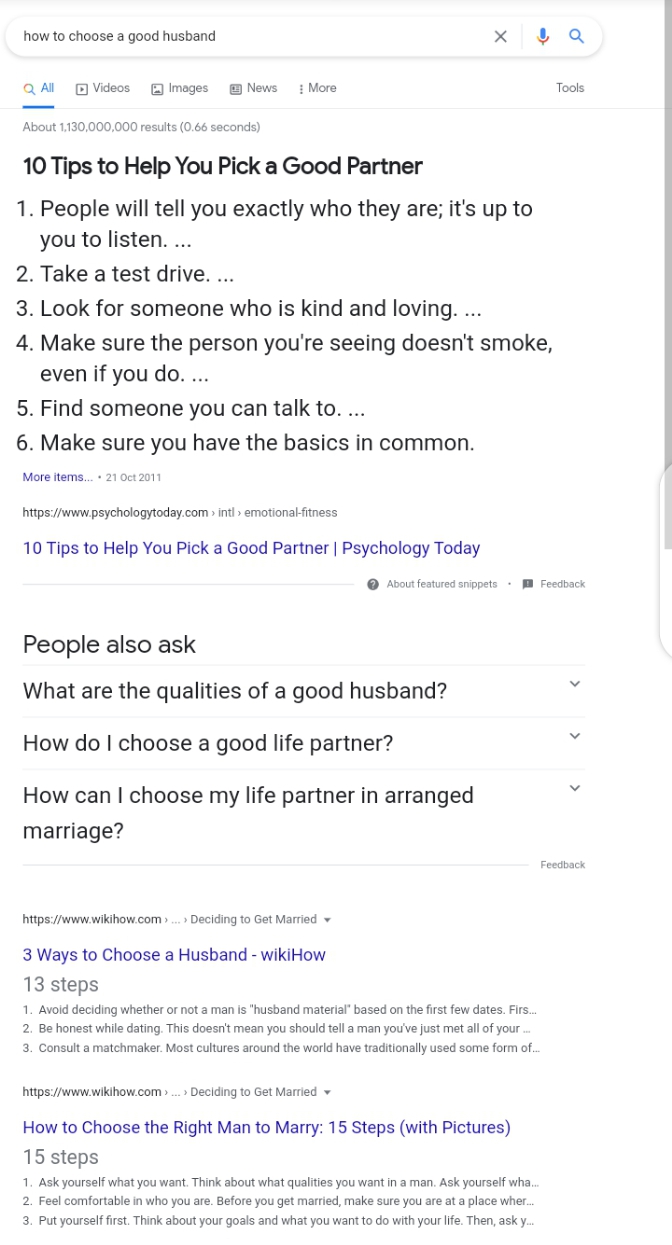Expand the arranged marriage life partner question
The image size is (672, 1245).
tap(303, 813)
